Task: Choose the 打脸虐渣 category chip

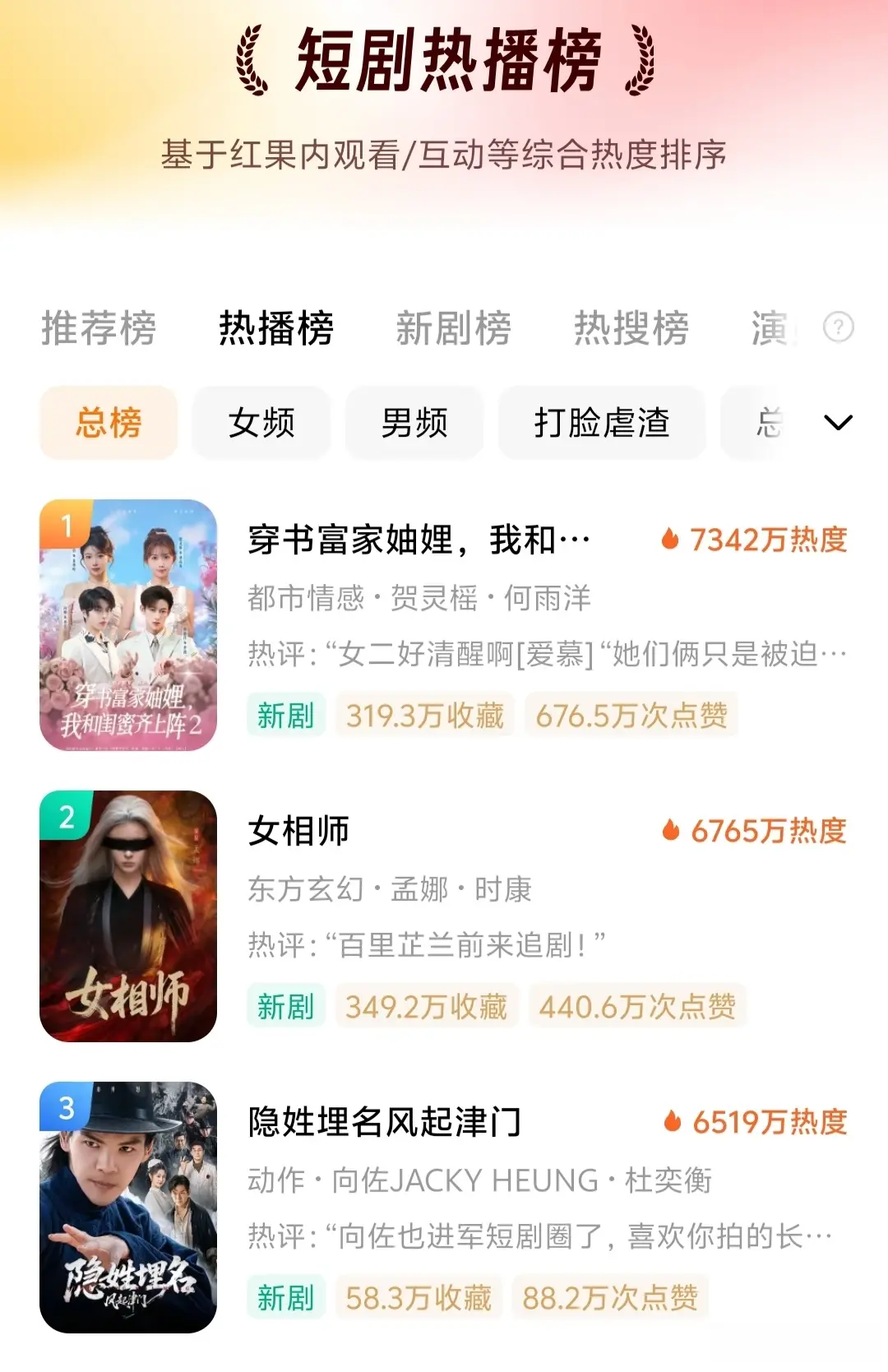Action: click(x=602, y=423)
